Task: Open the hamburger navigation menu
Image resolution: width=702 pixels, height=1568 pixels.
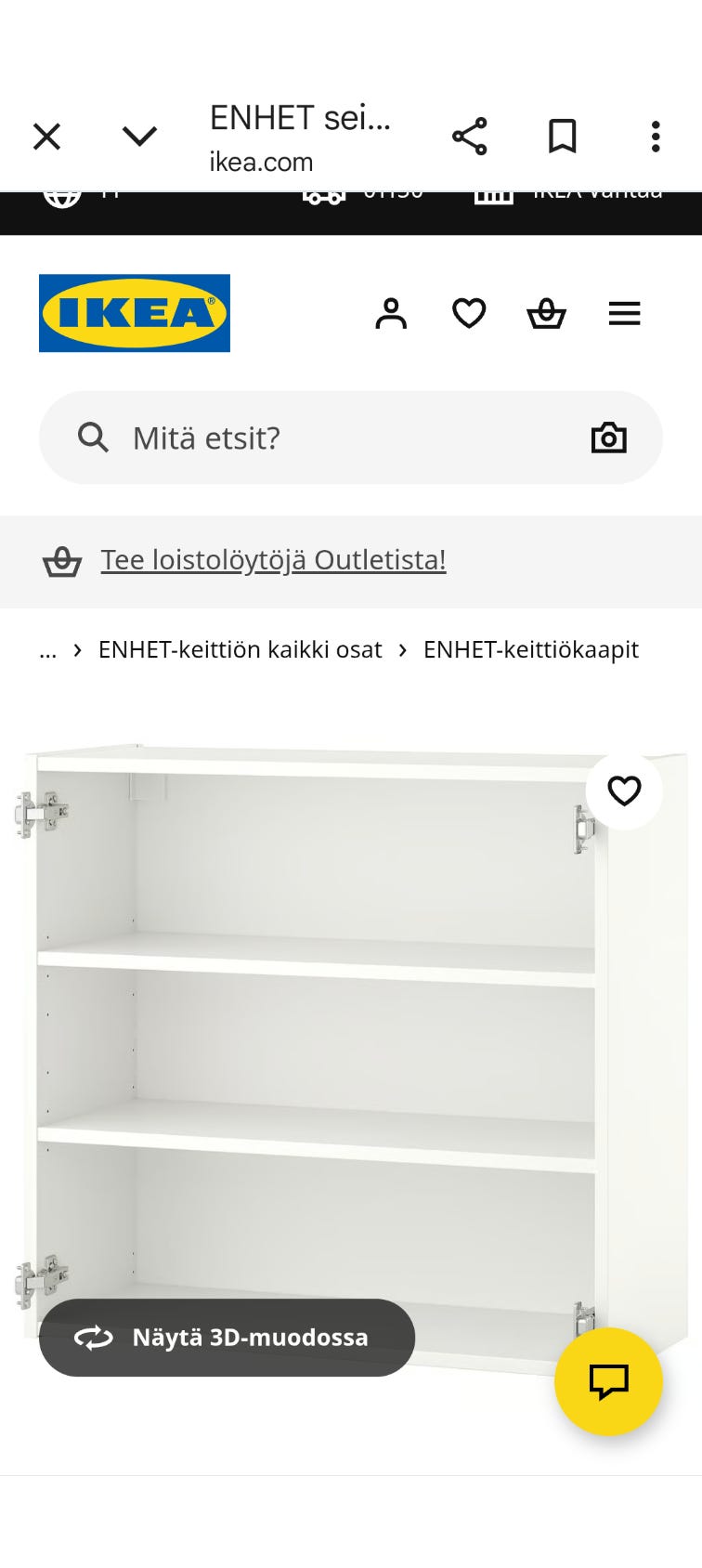Action: (624, 314)
